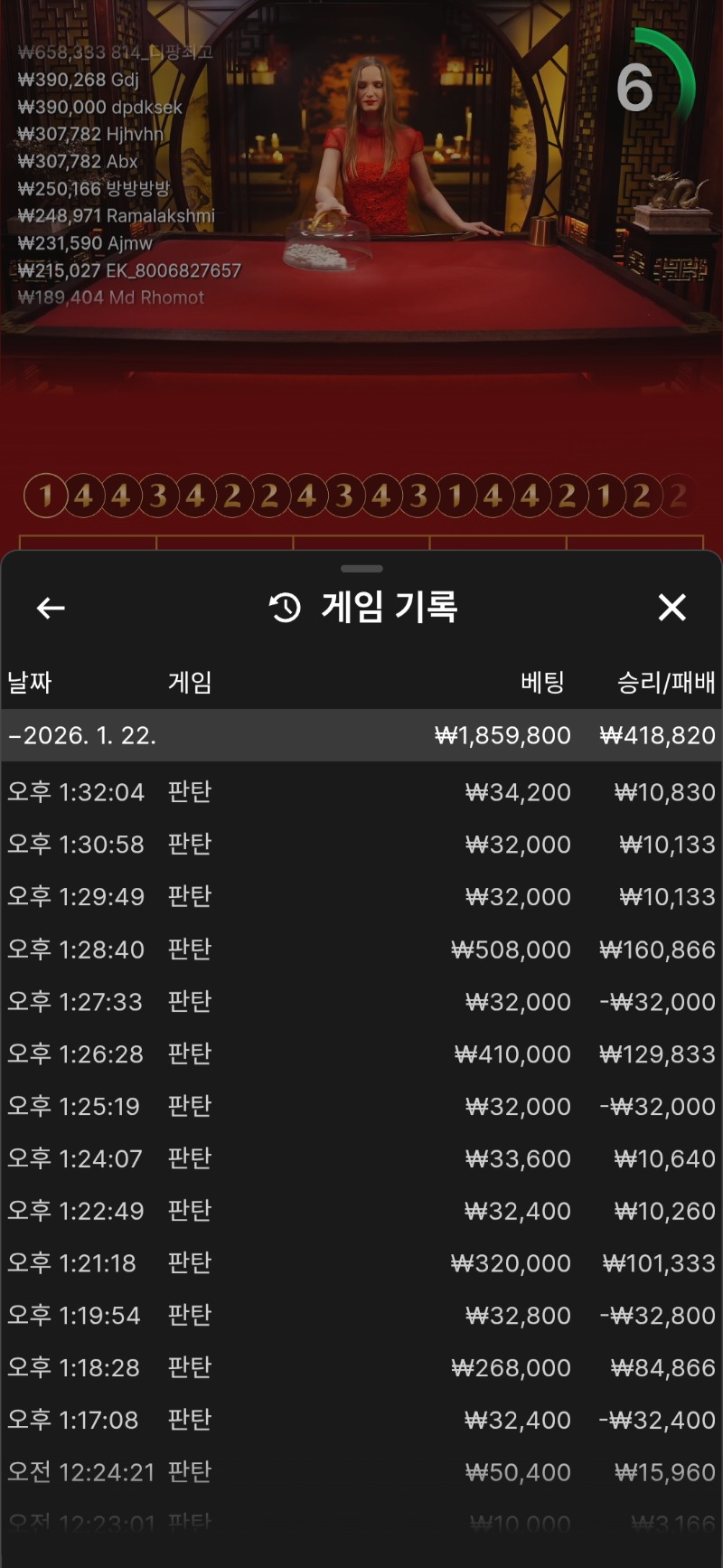Open the 오전 12:24:21 game record
Screen dimensions: 723x1568
[361, 1472]
